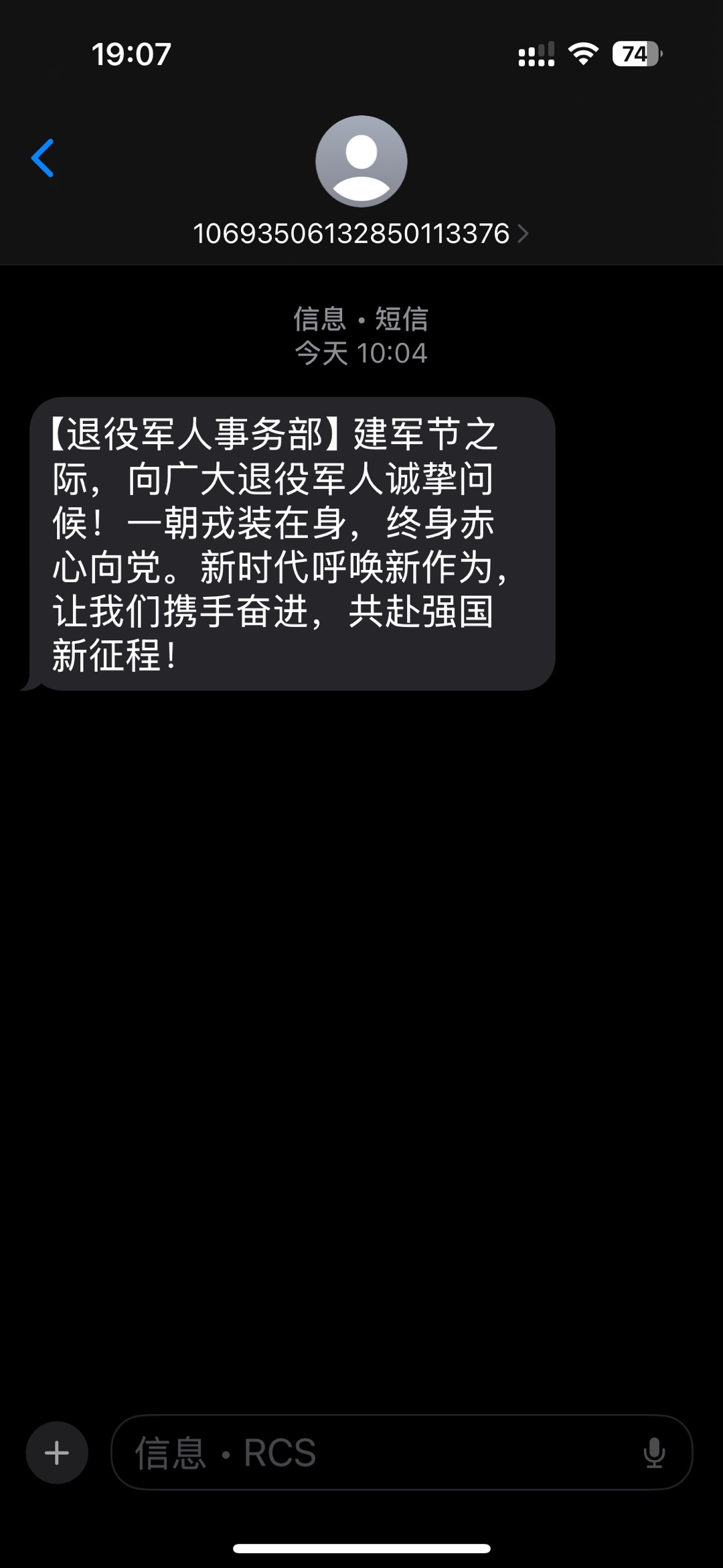Open the plus attachments menu
This screenshot has width=723, height=1568.
(57, 1452)
